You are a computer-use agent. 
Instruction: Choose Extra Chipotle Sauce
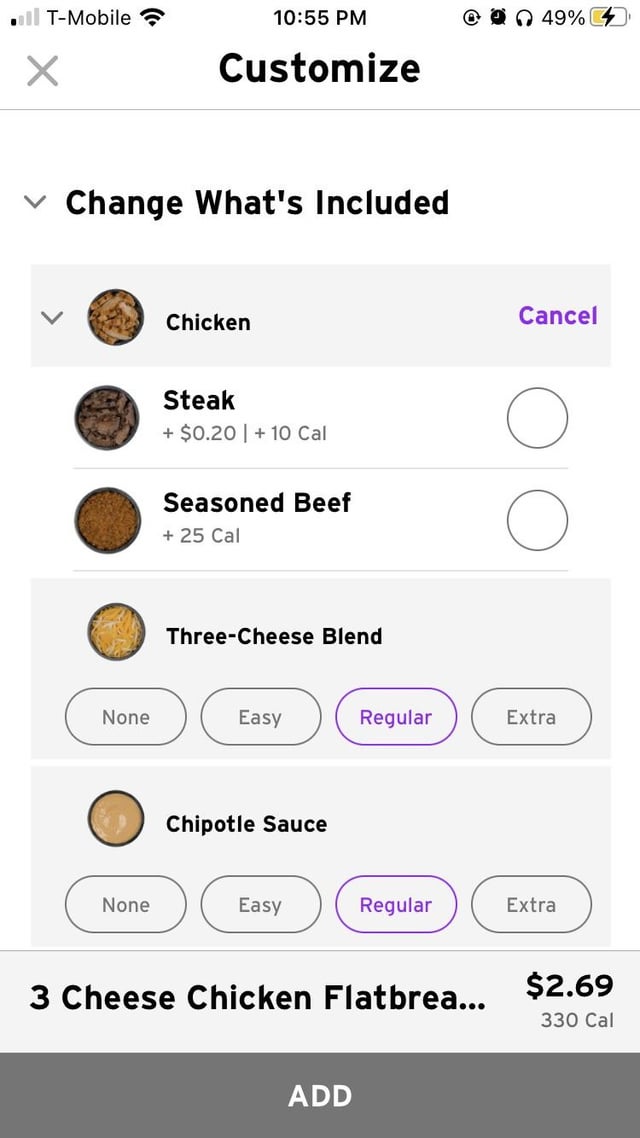coord(531,904)
